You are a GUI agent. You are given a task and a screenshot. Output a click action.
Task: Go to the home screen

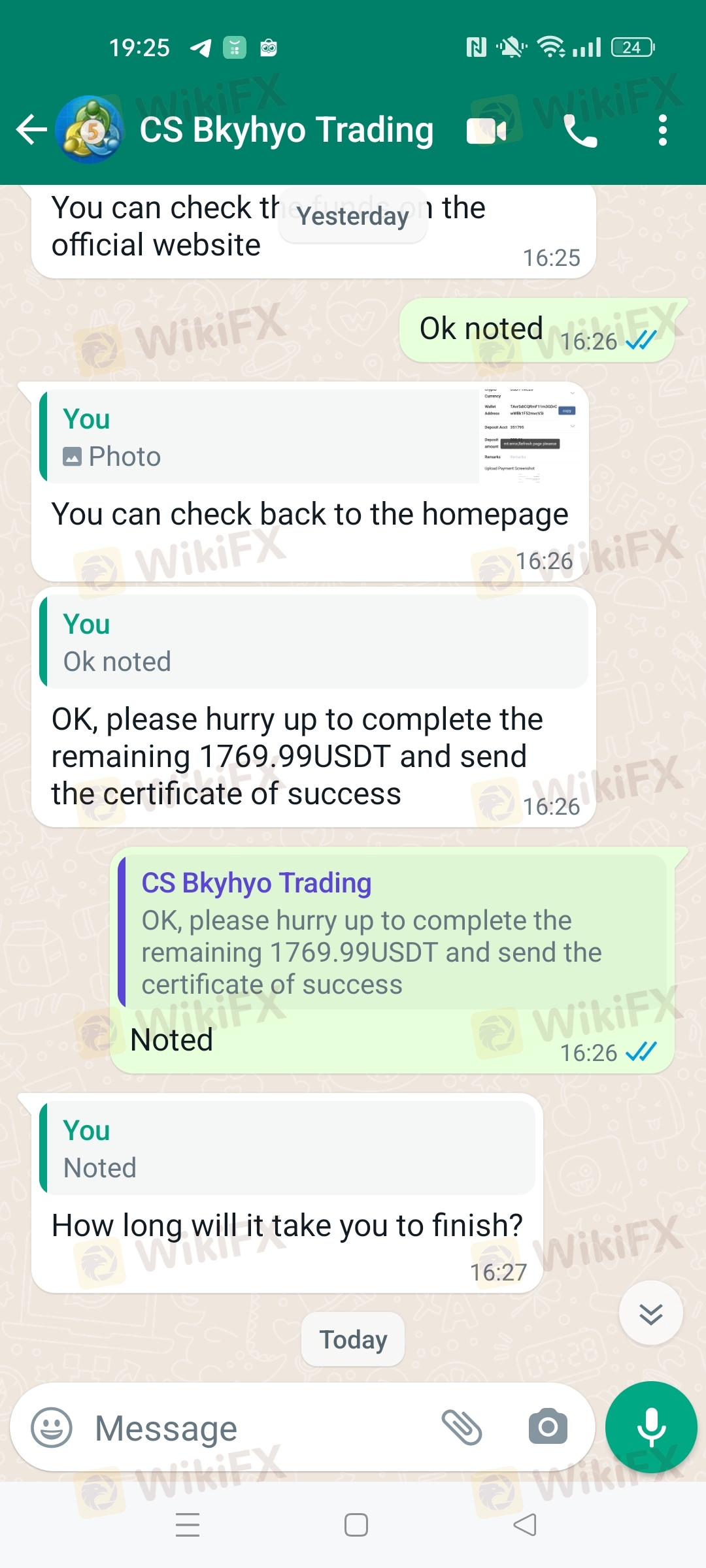pyautogui.click(x=356, y=1525)
